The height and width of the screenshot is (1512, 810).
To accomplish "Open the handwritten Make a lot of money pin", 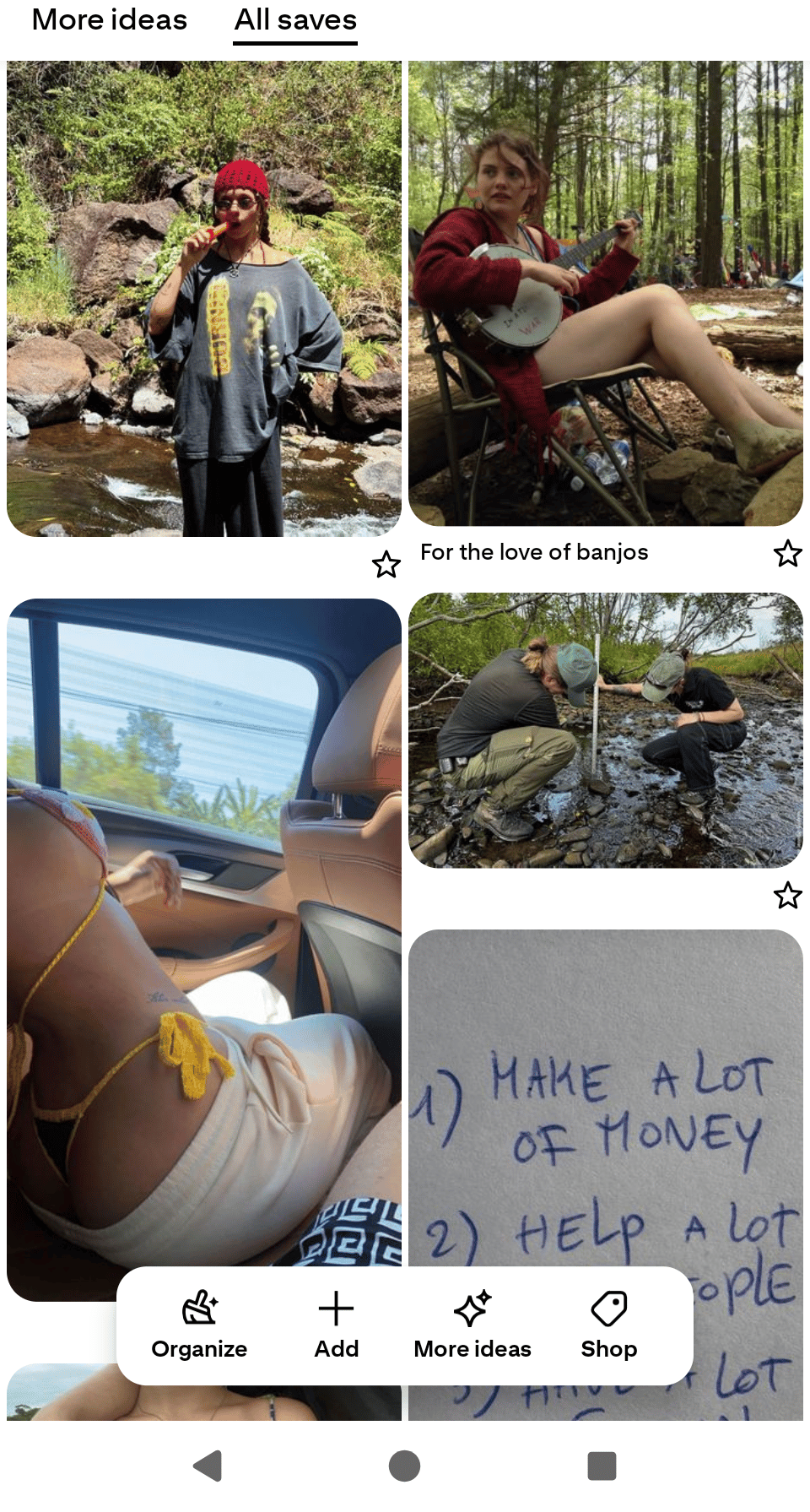I will (606, 1097).
